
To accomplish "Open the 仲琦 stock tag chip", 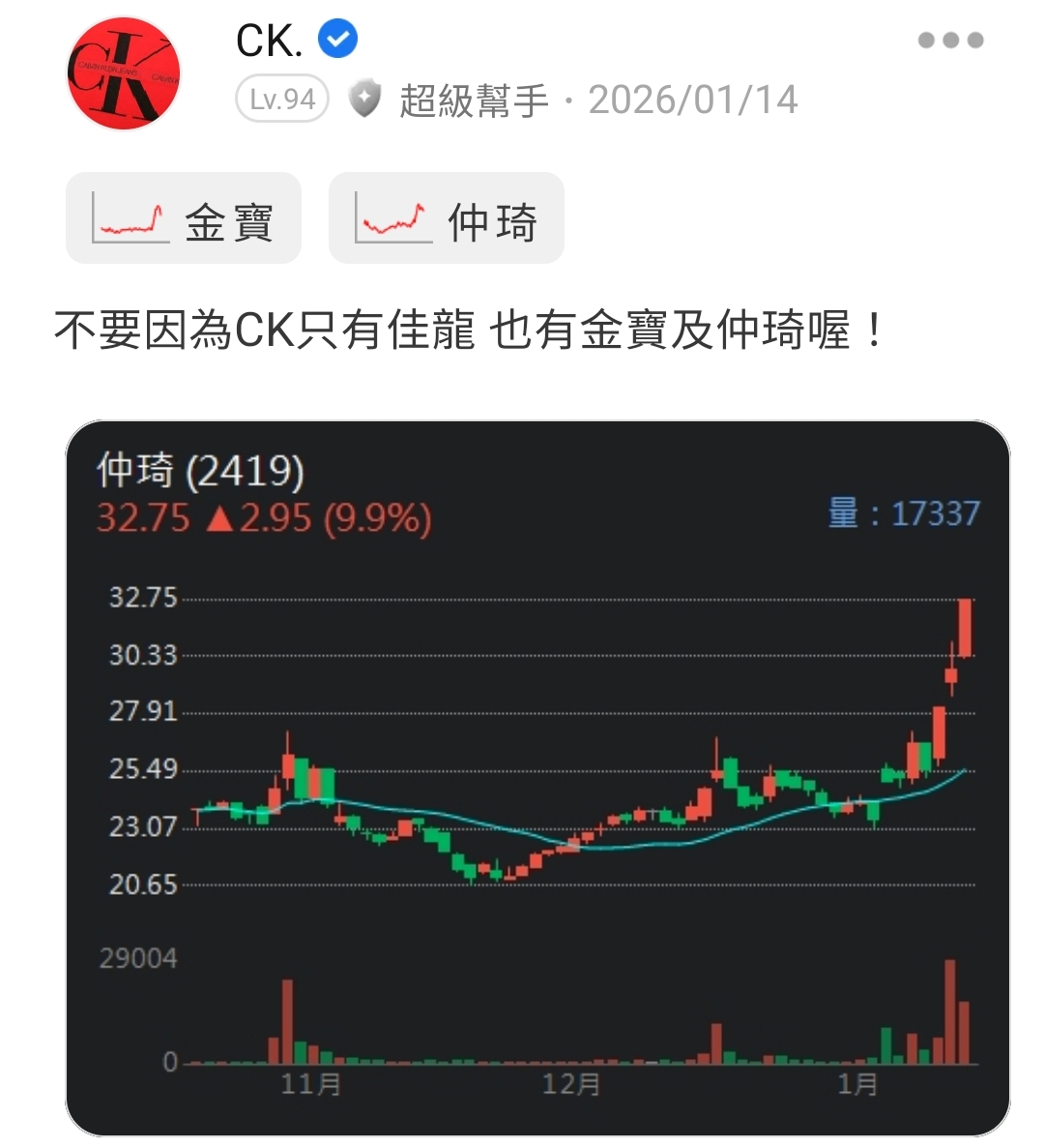I will point(446,218).
